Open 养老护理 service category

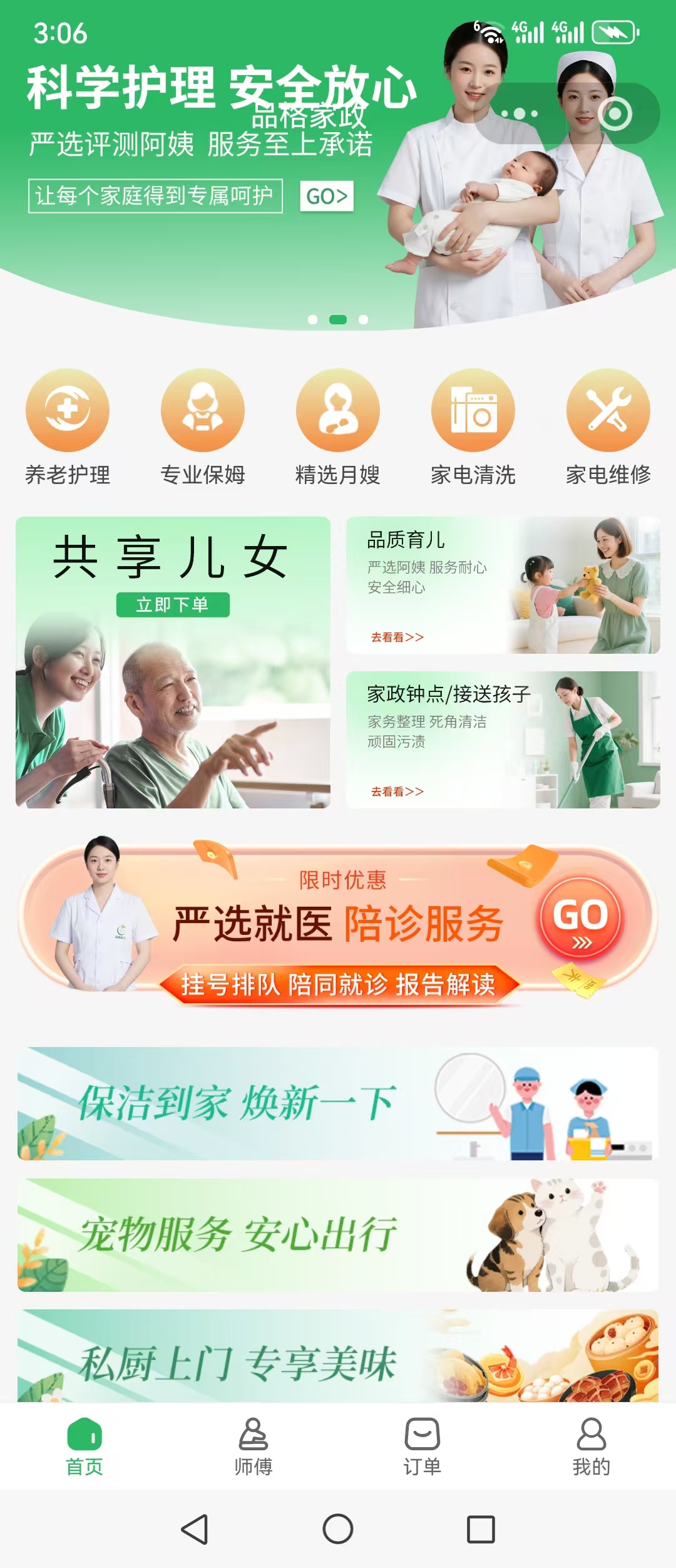click(x=68, y=411)
